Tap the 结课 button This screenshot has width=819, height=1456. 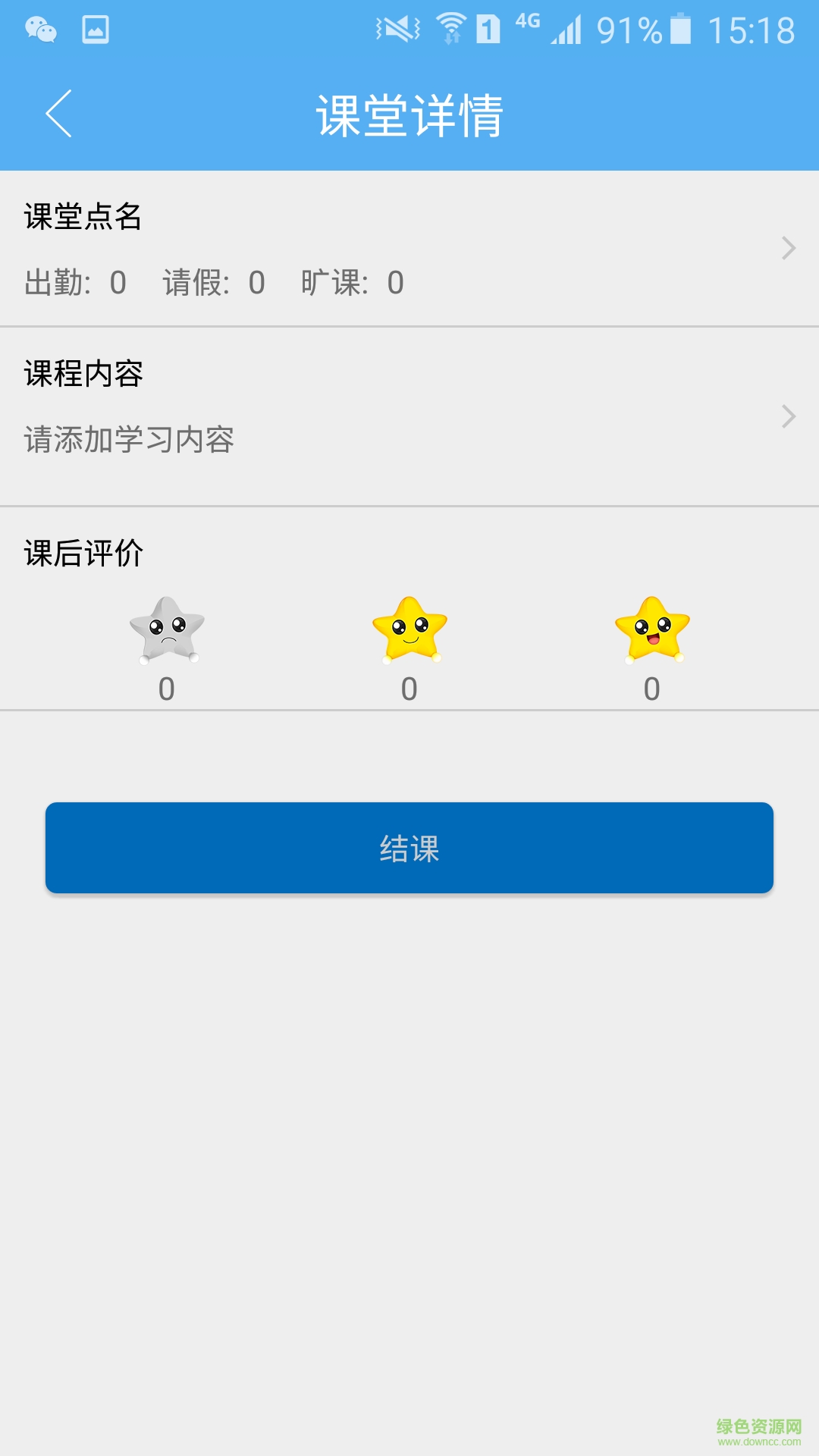point(409,848)
